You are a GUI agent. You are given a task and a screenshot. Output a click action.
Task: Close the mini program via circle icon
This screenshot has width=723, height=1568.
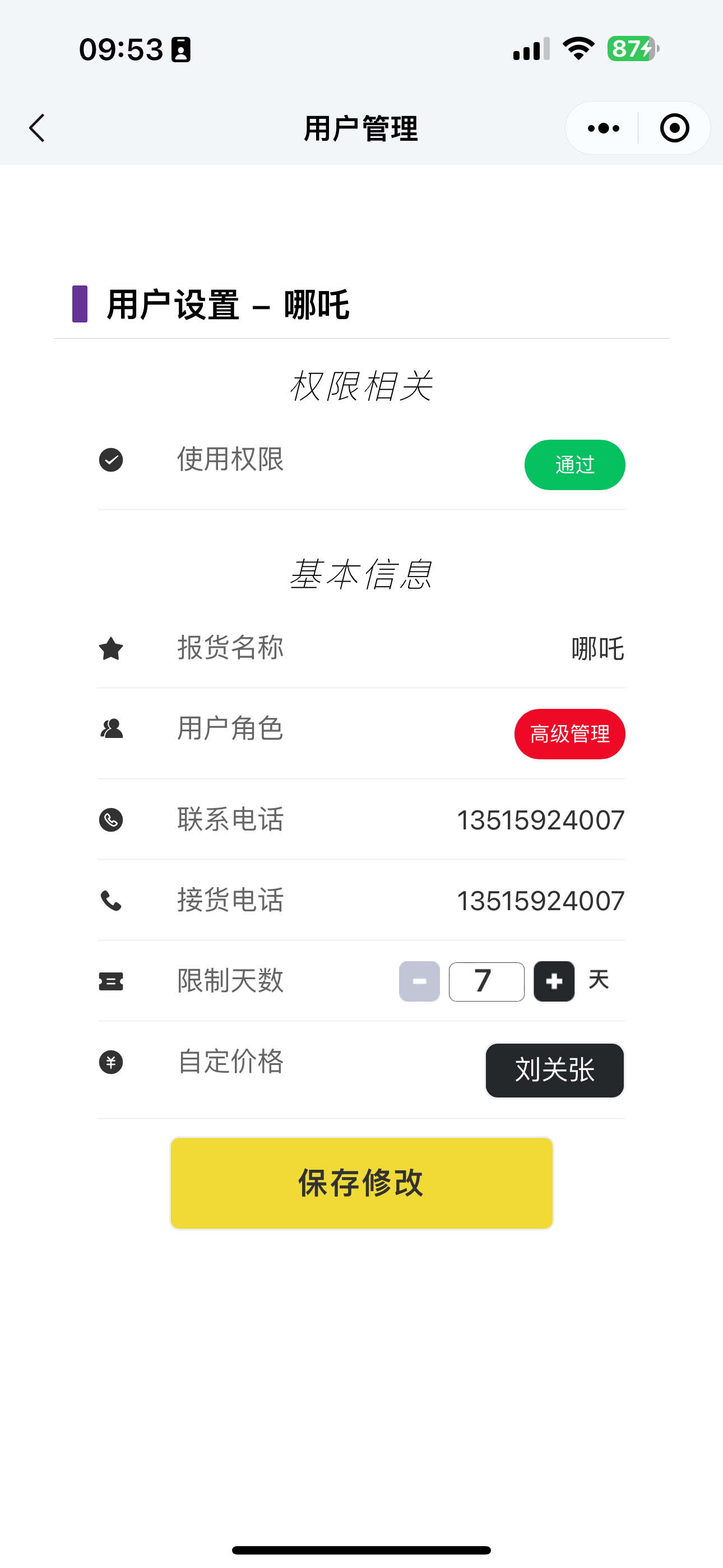point(674,128)
